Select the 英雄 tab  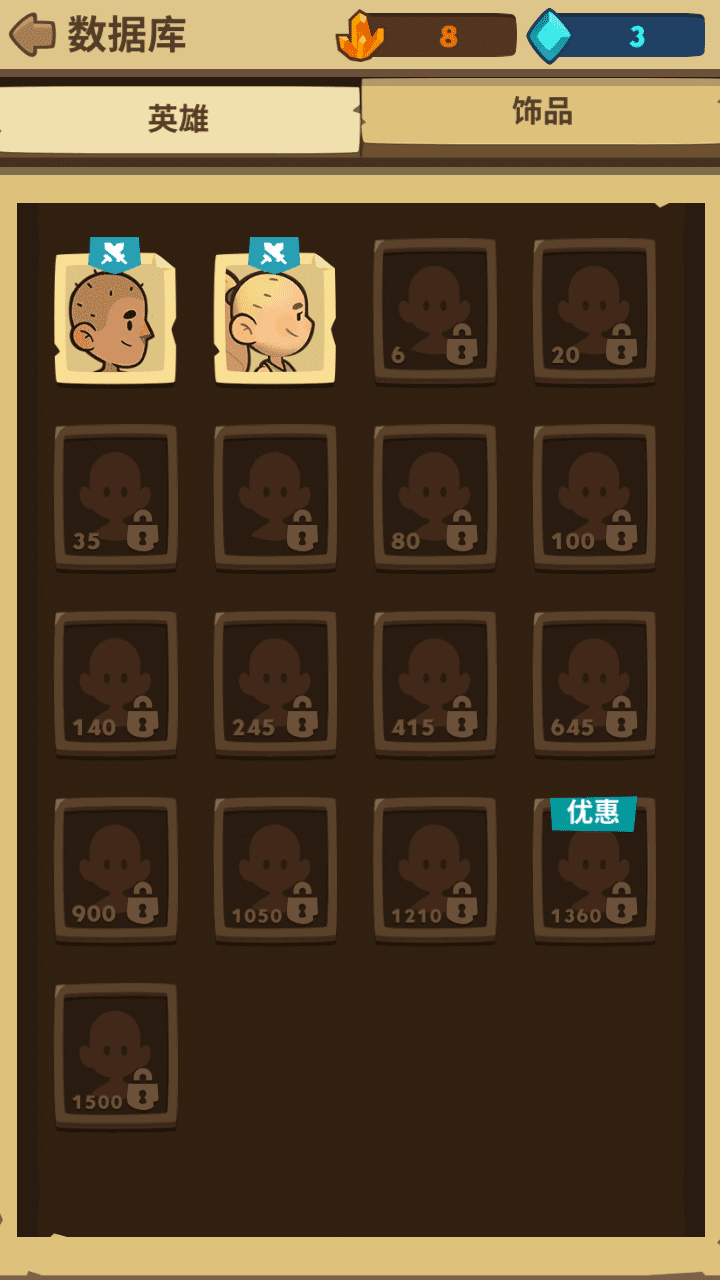coord(178,119)
